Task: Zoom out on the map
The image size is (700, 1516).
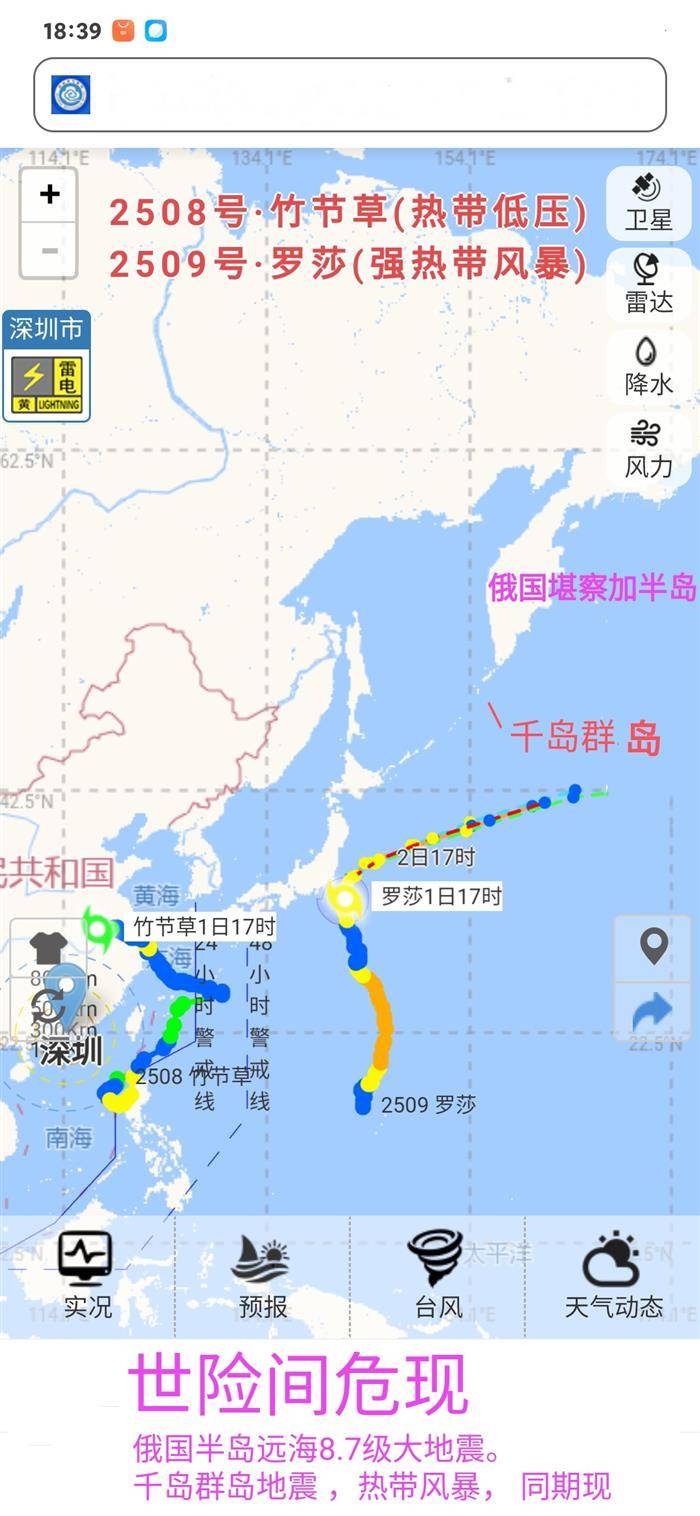Action: click(49, 250)
